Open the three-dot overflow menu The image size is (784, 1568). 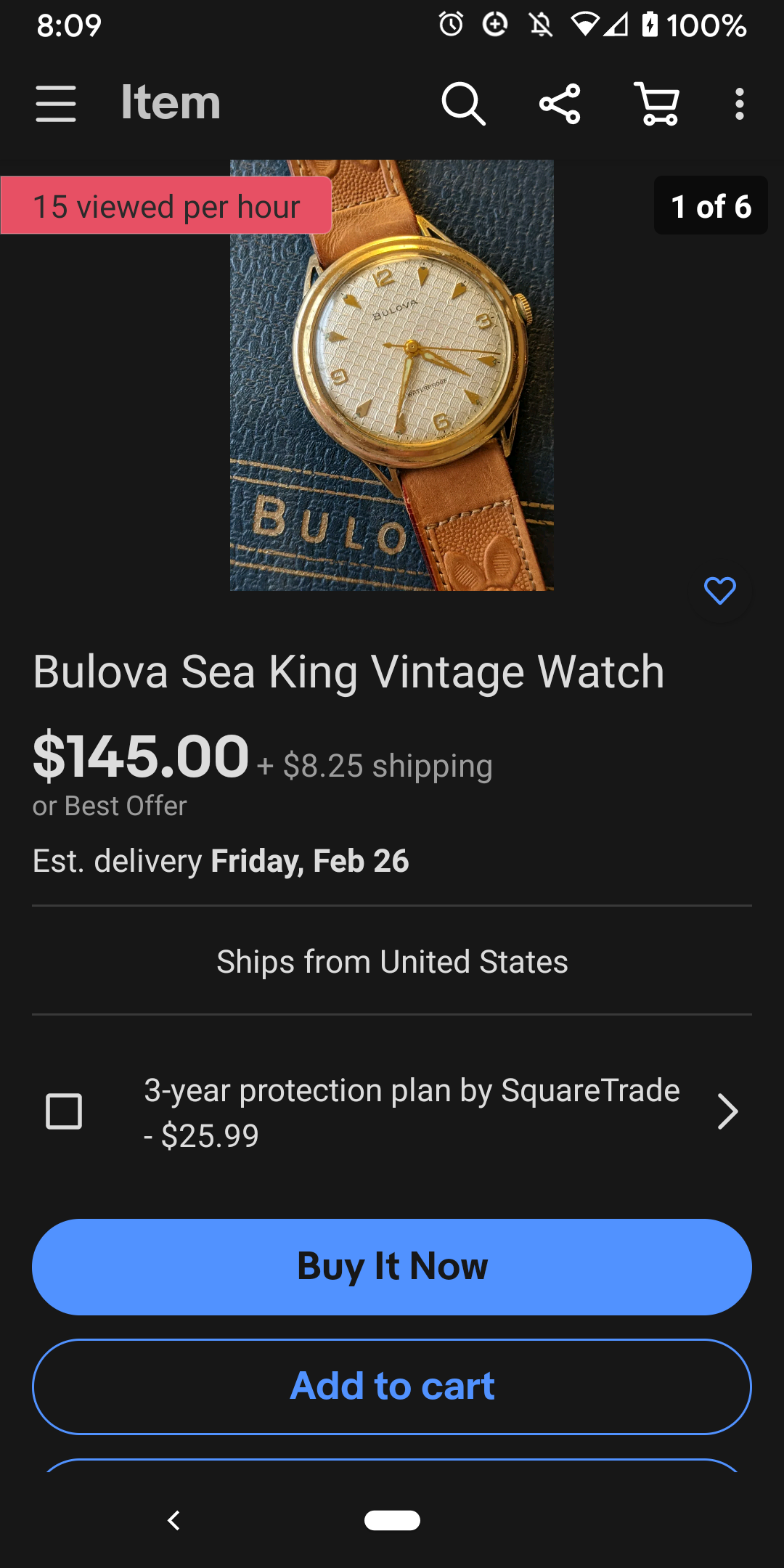tap(739, 103)
